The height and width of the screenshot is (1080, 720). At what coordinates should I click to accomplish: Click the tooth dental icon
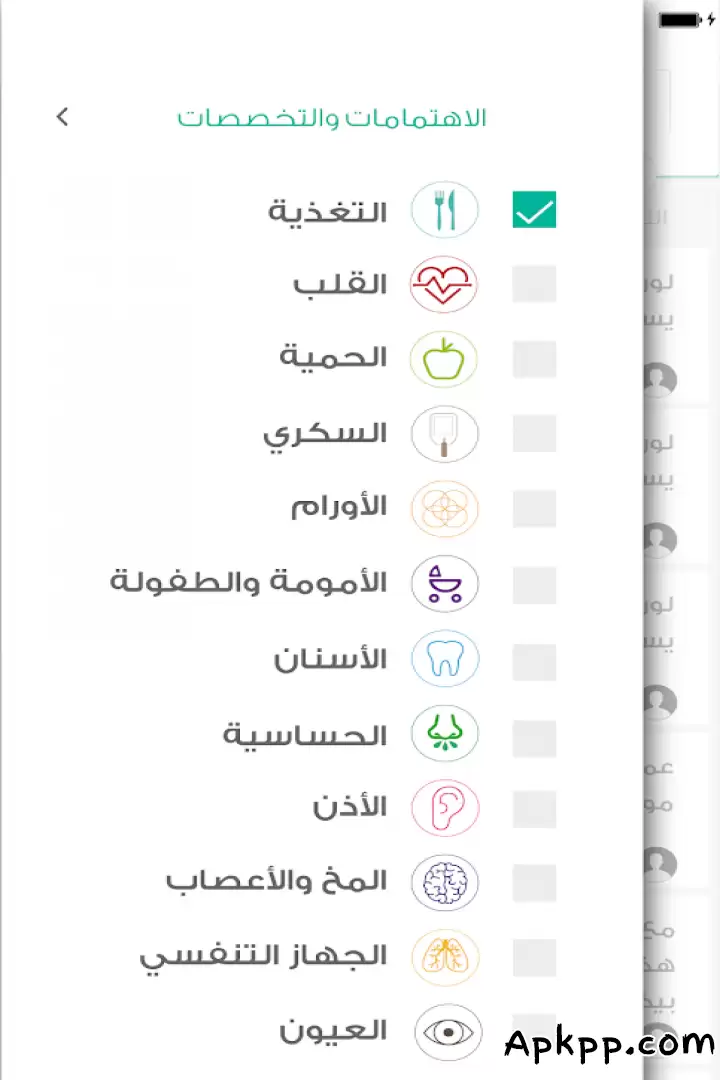point(444,659)
